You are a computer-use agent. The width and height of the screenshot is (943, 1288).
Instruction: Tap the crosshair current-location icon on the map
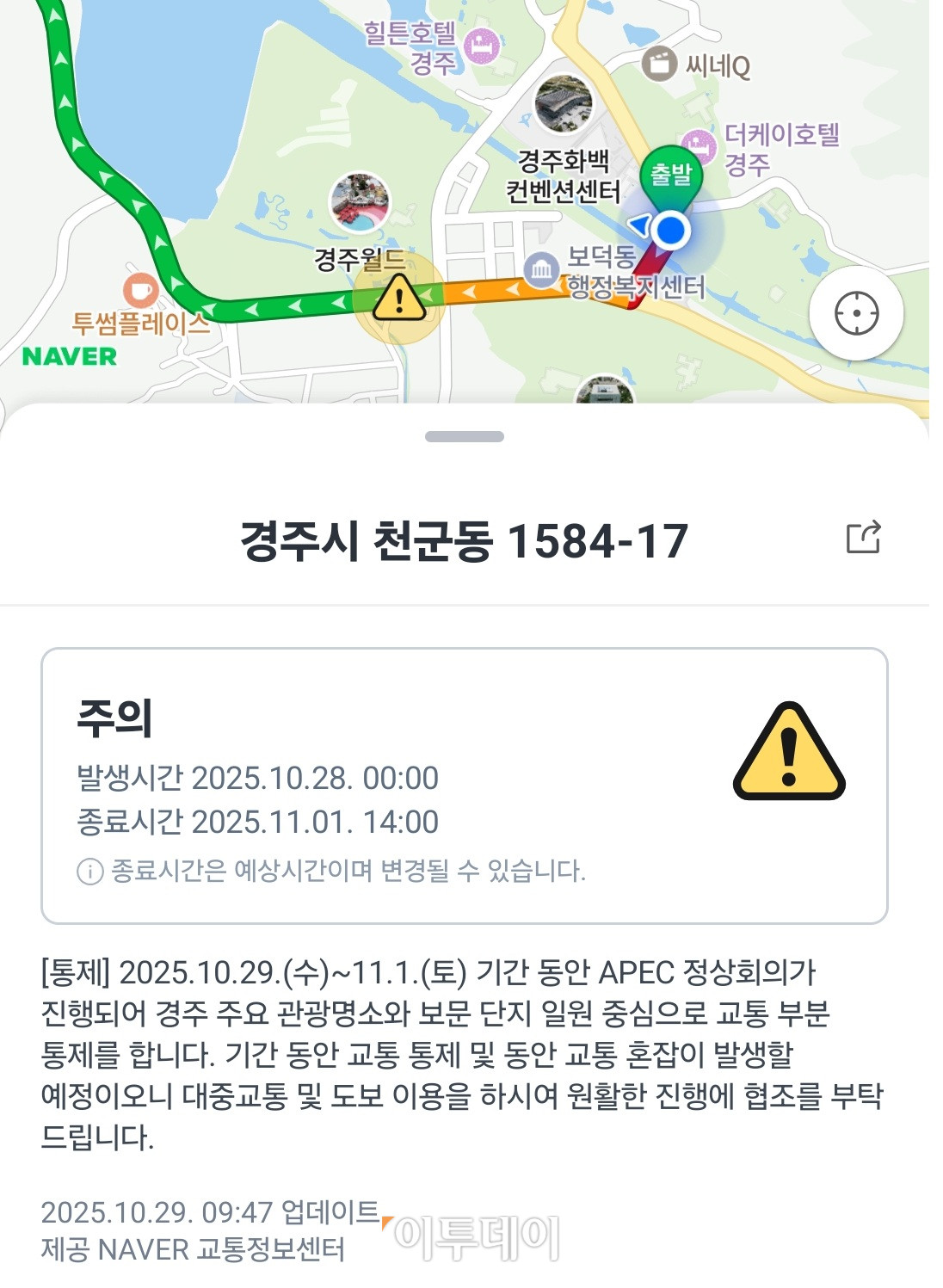(x=856, y=312)
